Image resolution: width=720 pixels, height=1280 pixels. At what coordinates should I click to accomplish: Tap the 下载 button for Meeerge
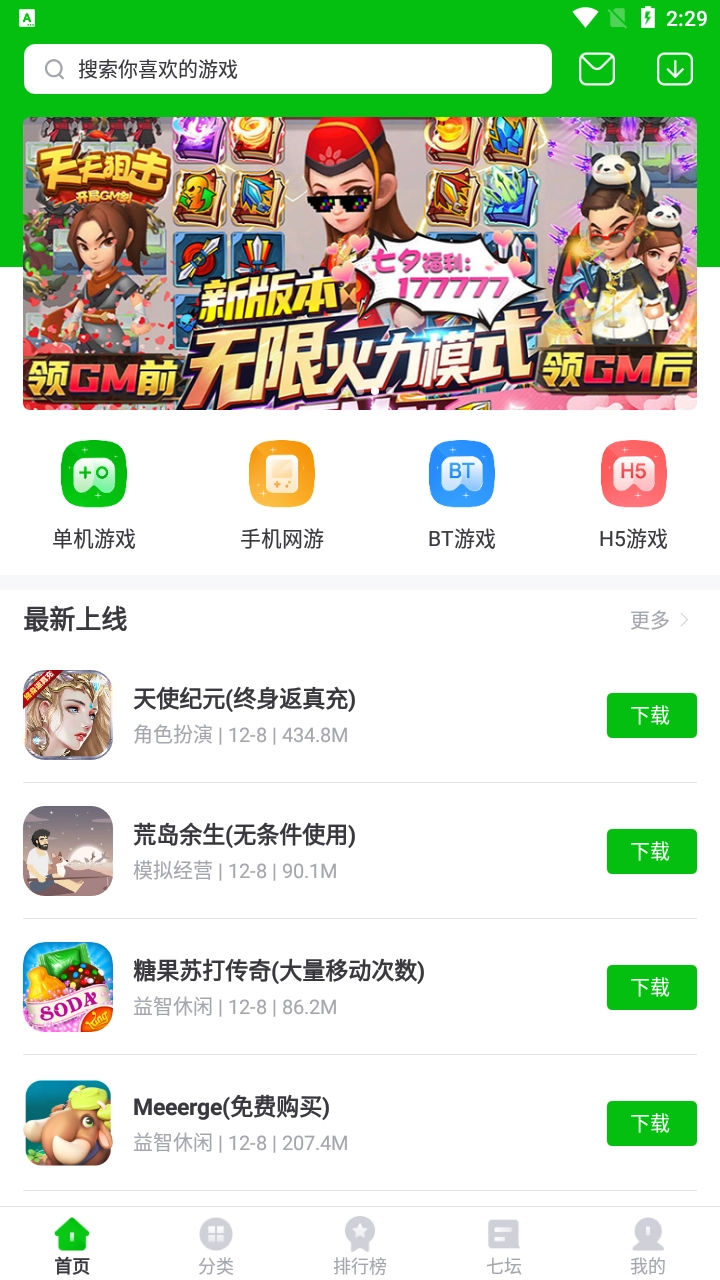click(x=651, y=1123)
